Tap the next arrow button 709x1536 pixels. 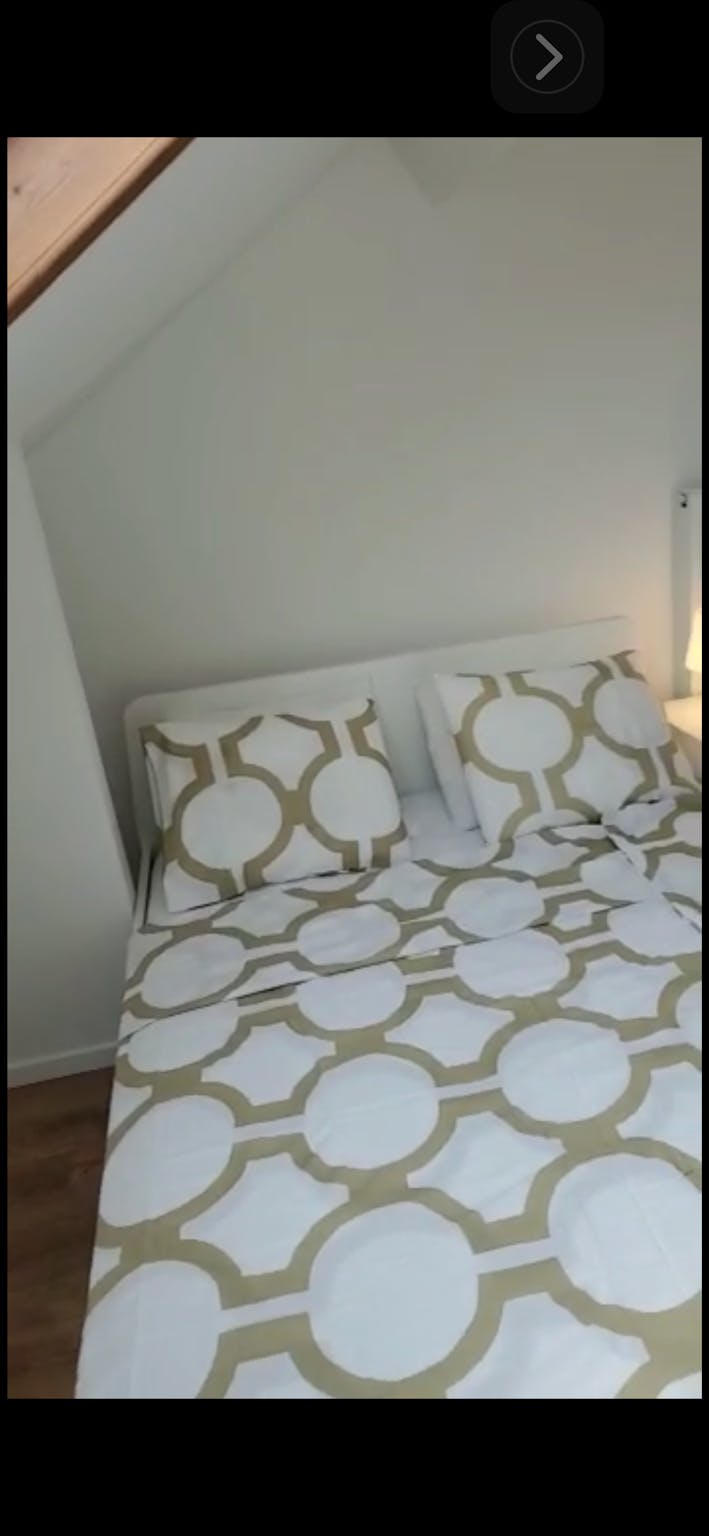pos(547,57)
